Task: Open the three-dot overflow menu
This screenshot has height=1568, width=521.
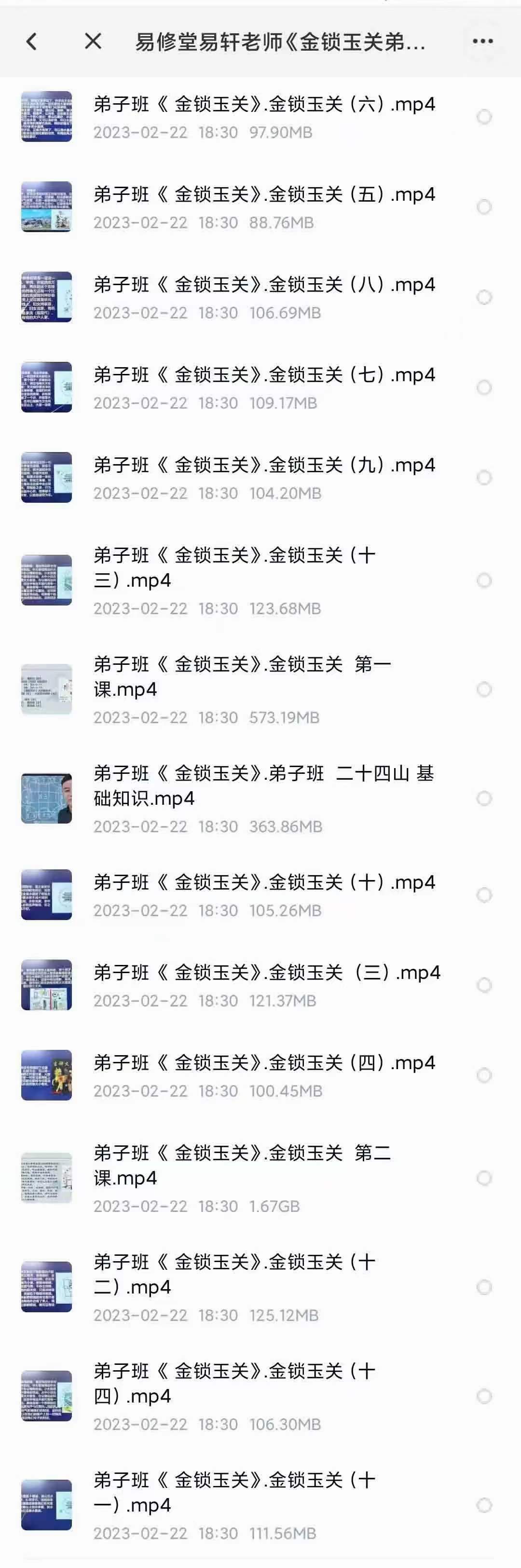Action: [x=483, y=41]
